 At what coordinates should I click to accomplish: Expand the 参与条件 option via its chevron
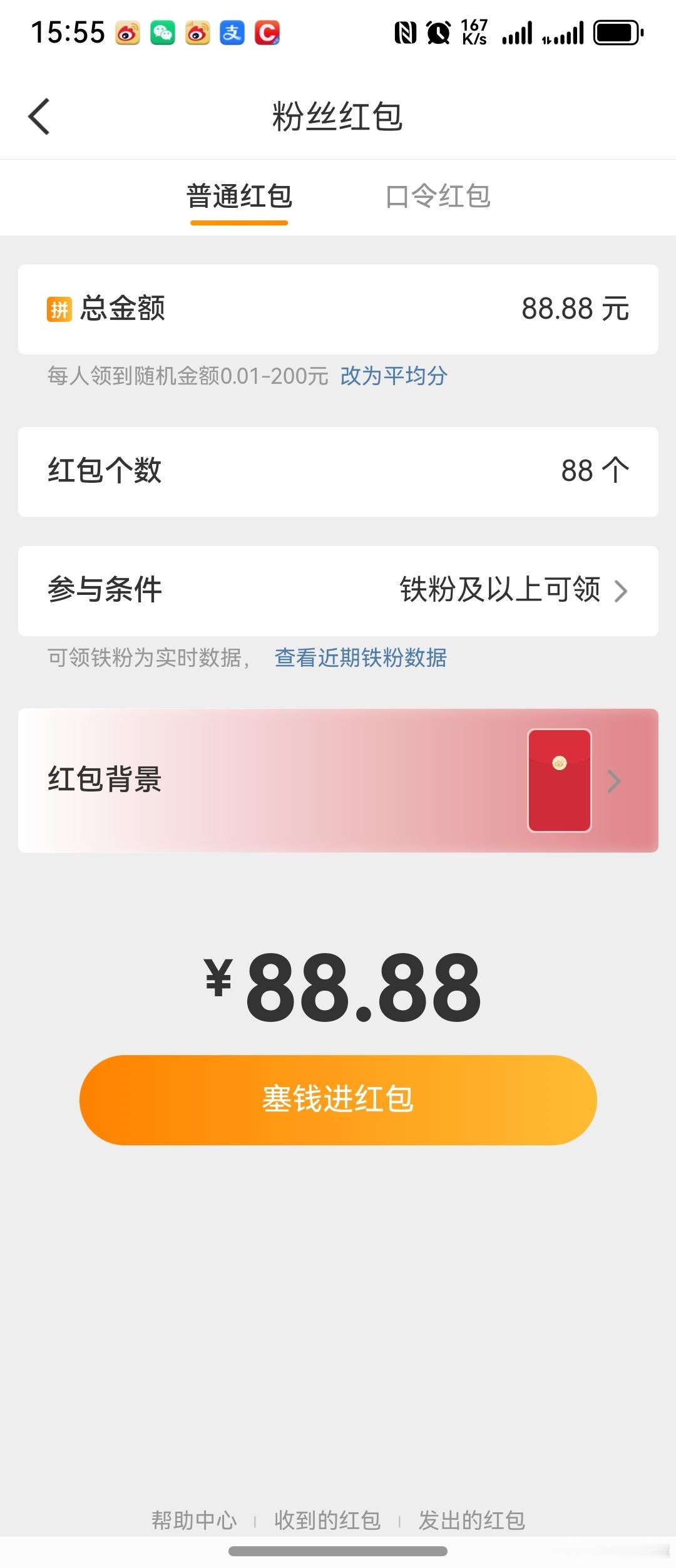pos(620,590)
